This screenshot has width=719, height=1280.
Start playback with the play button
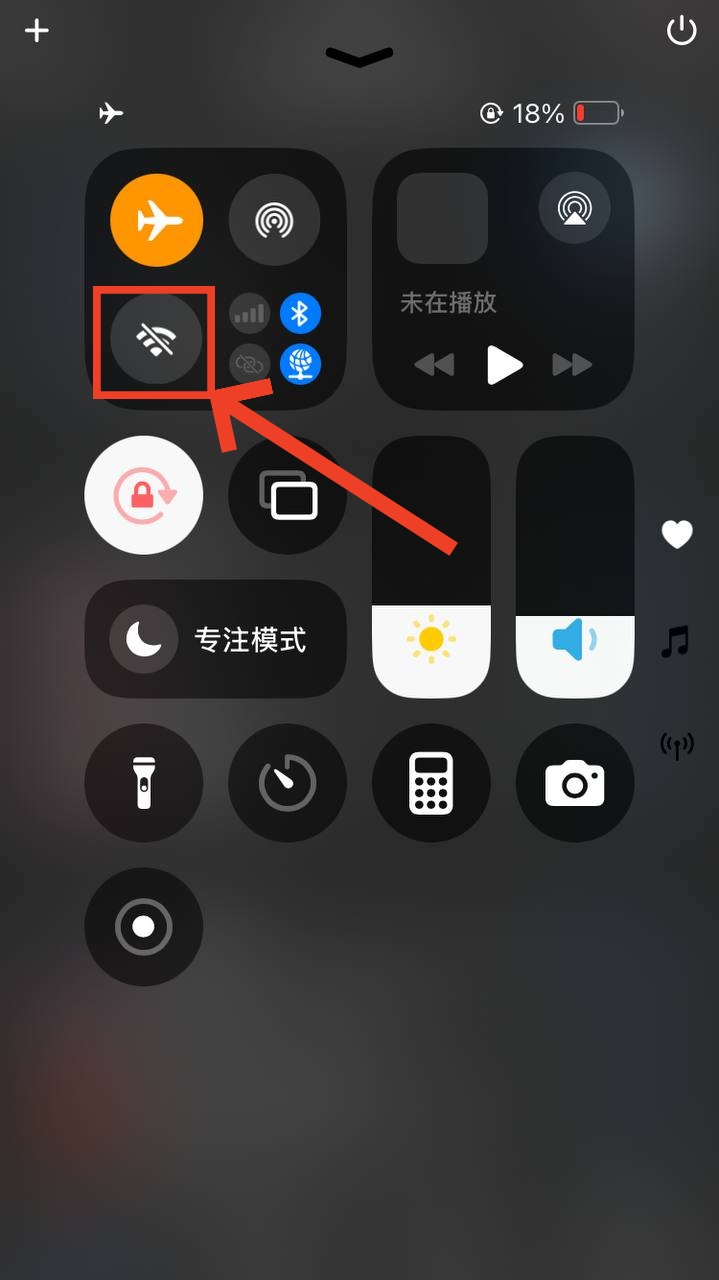click(504, 365)
